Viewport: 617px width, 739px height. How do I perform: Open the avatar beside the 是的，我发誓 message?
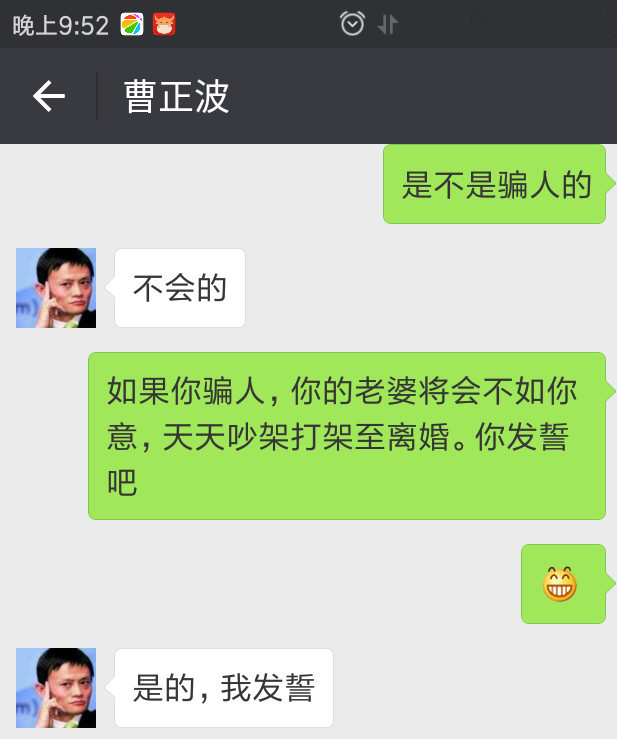pyautogui.click(x=56, y=688)
